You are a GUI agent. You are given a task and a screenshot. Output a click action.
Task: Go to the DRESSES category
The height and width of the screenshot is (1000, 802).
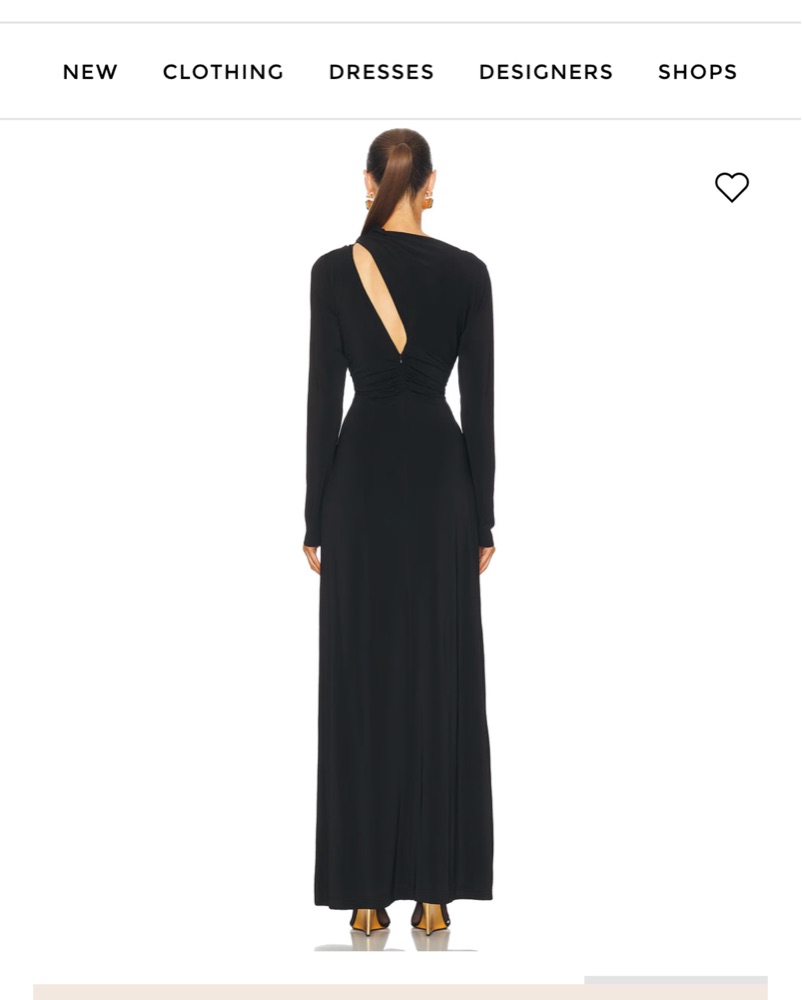tap(381, 72)
